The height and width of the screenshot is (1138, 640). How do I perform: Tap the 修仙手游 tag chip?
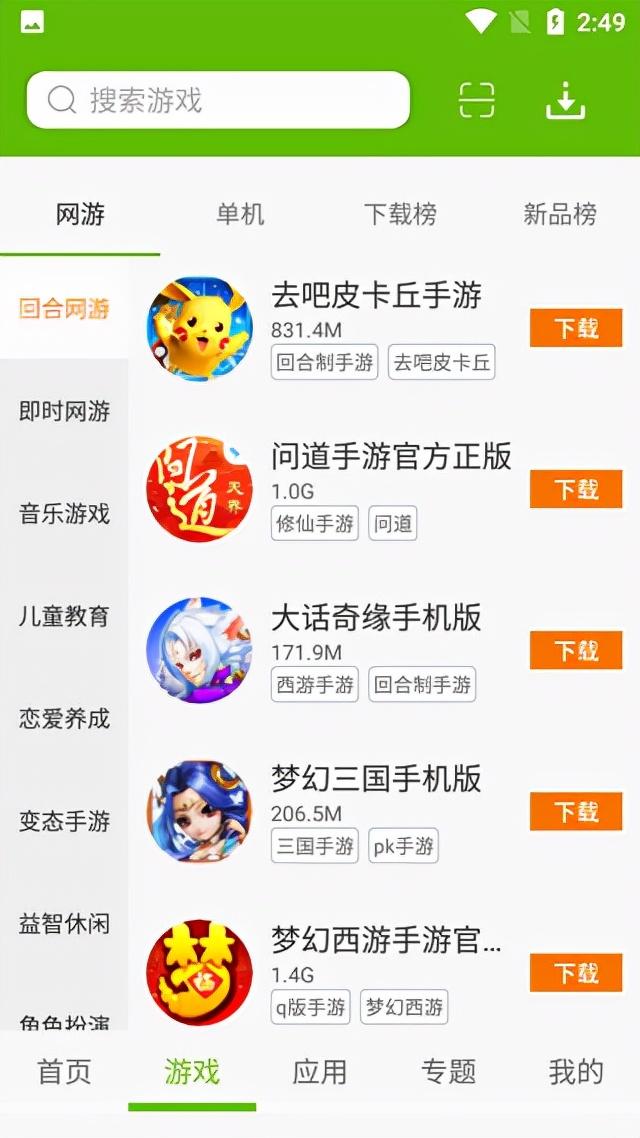point(315,523)
